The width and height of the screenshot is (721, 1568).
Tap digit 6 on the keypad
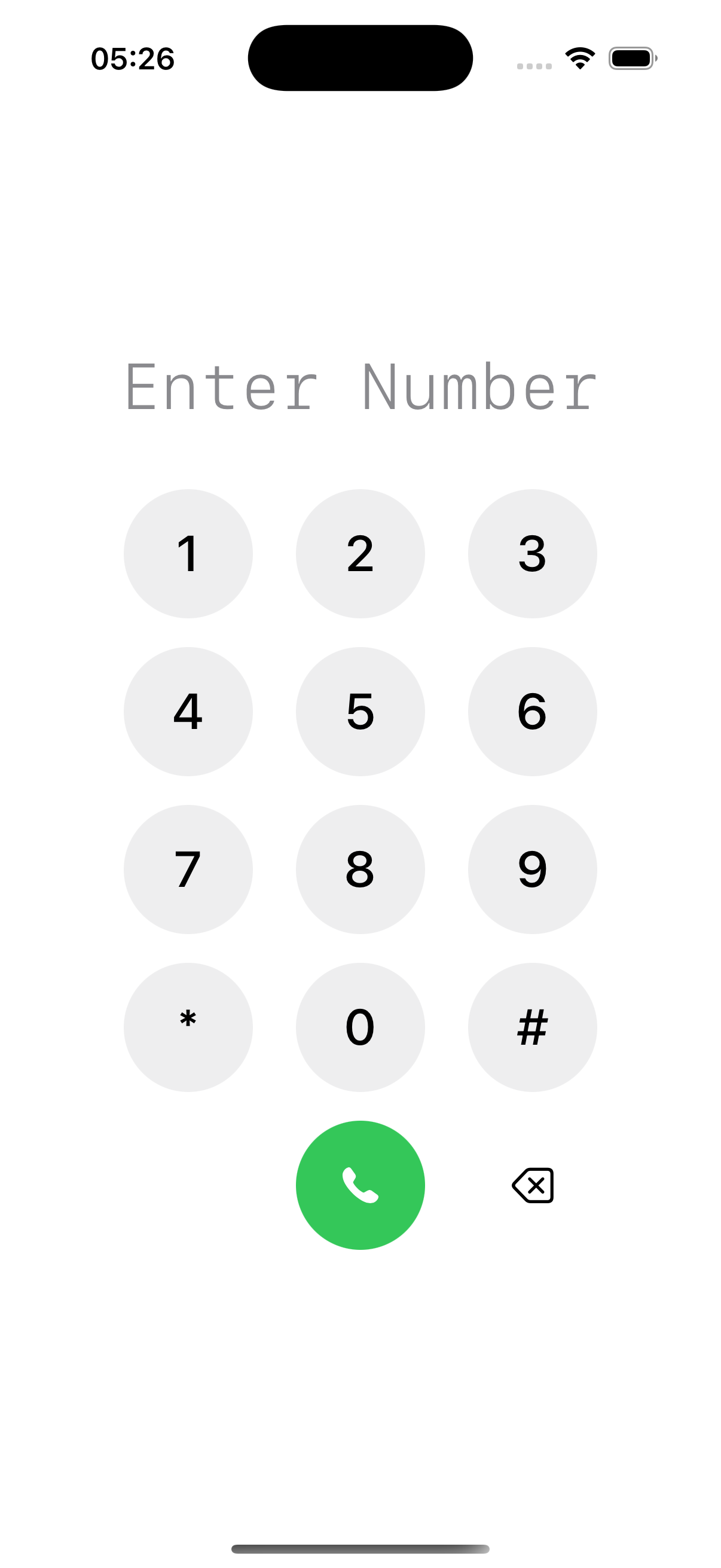click(x=533, y=712)
